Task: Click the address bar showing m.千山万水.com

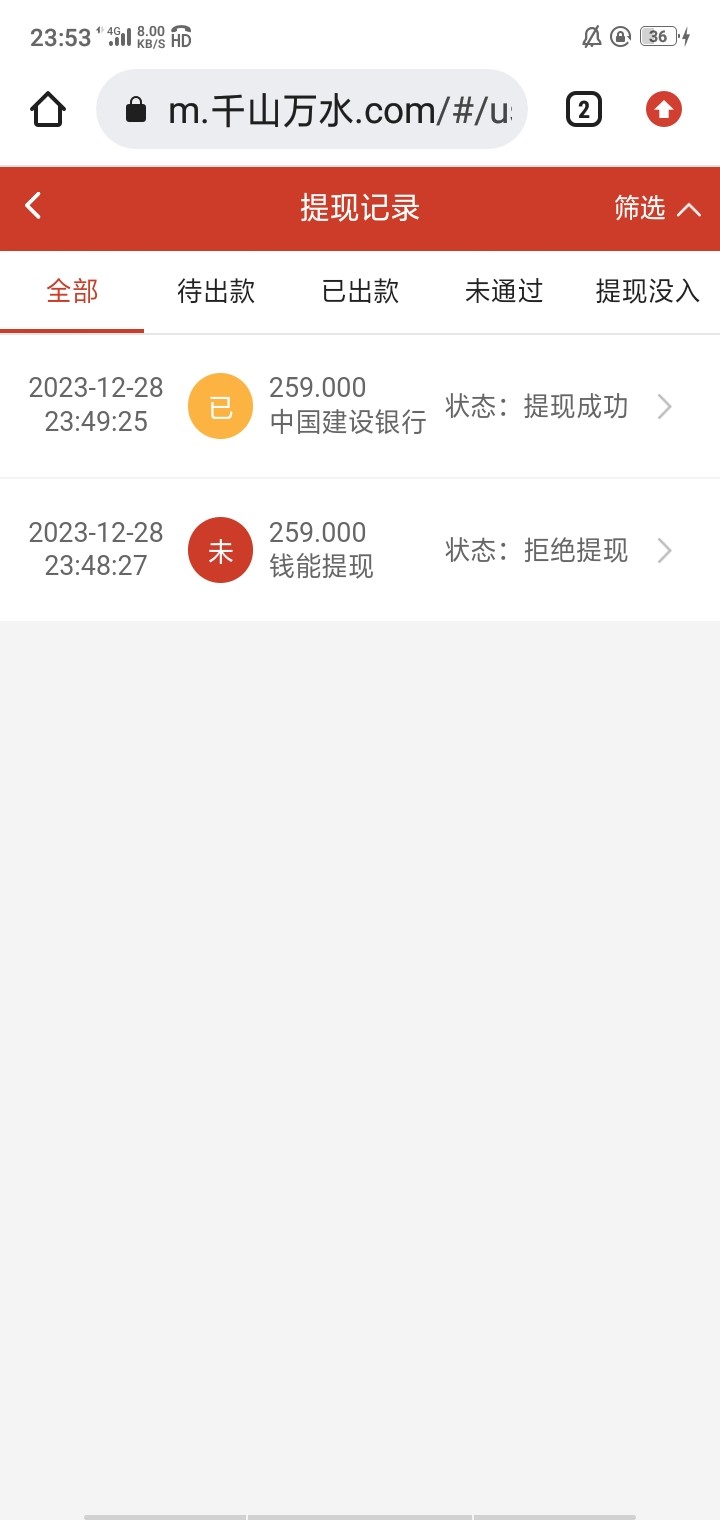Action: pyautogui.click(x=330, y=109)
